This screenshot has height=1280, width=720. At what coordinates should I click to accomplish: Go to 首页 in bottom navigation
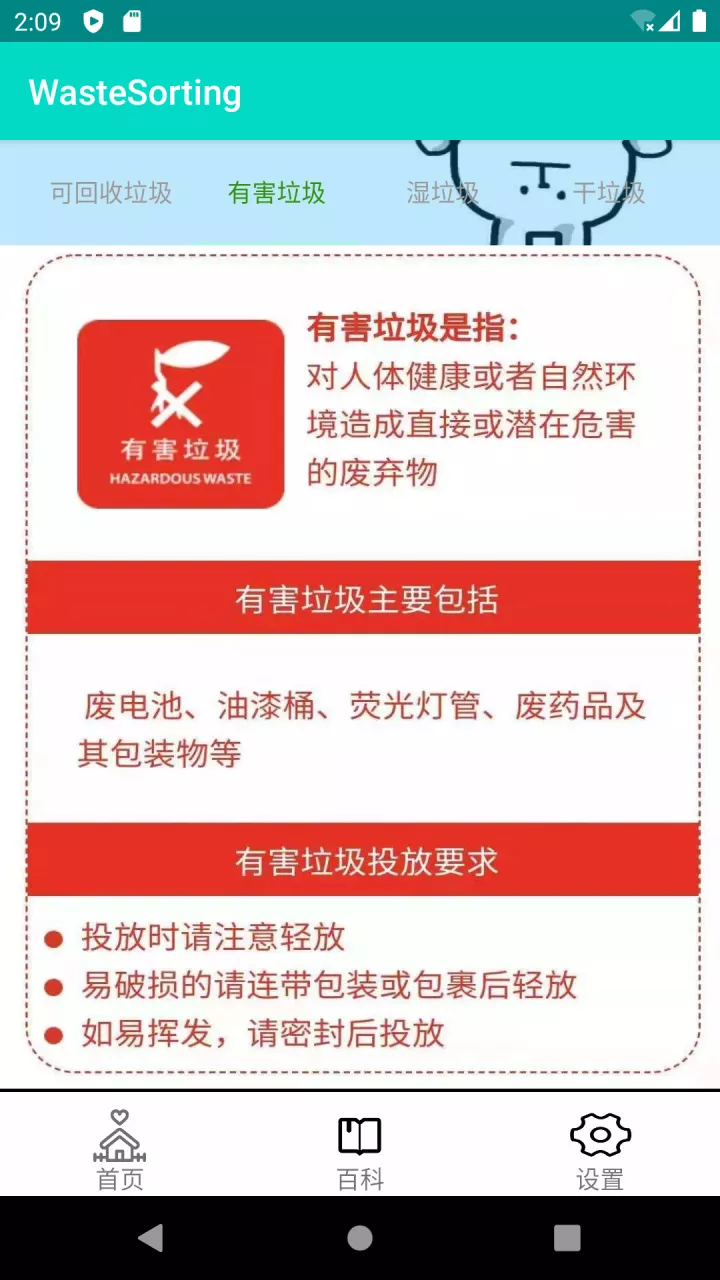120,1150
